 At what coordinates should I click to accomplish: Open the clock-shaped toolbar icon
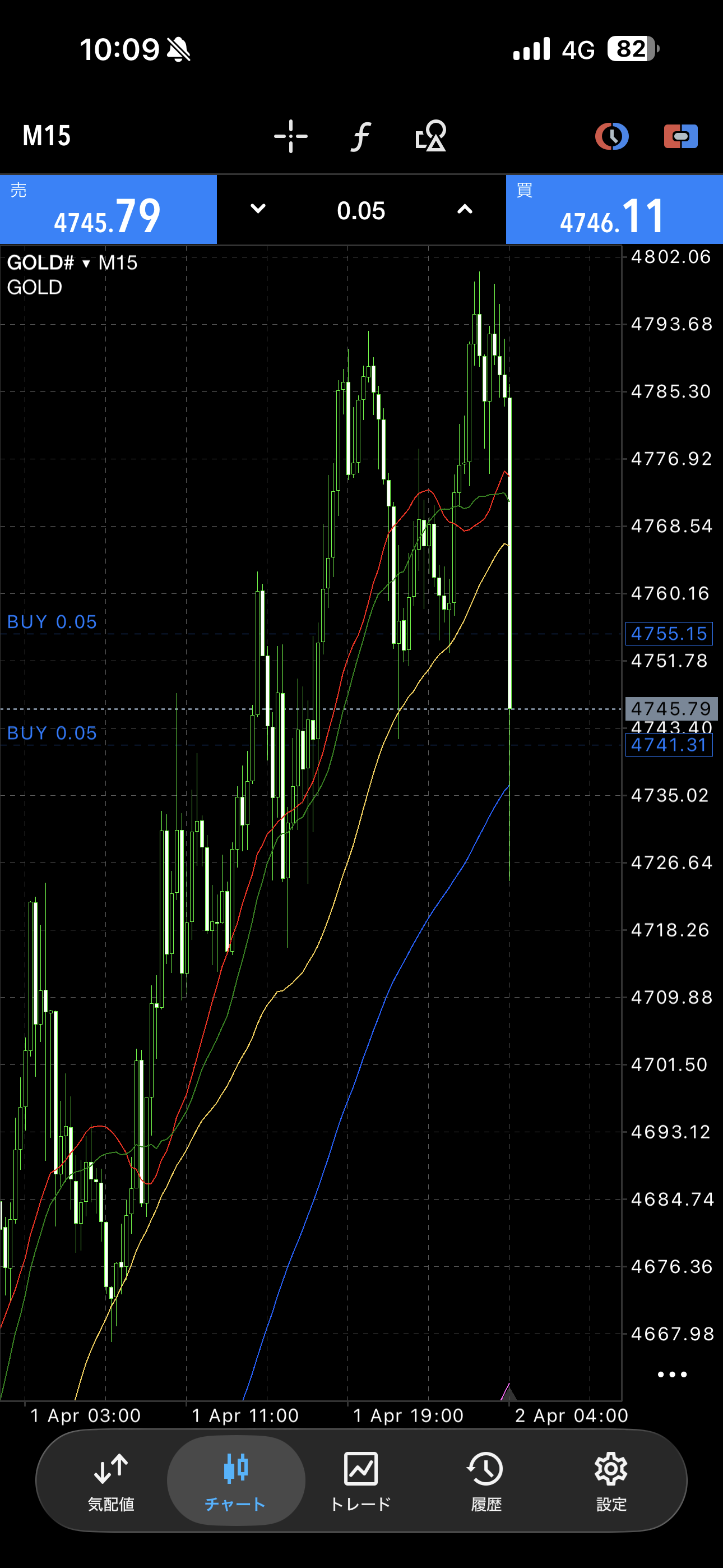pos(611,136)
